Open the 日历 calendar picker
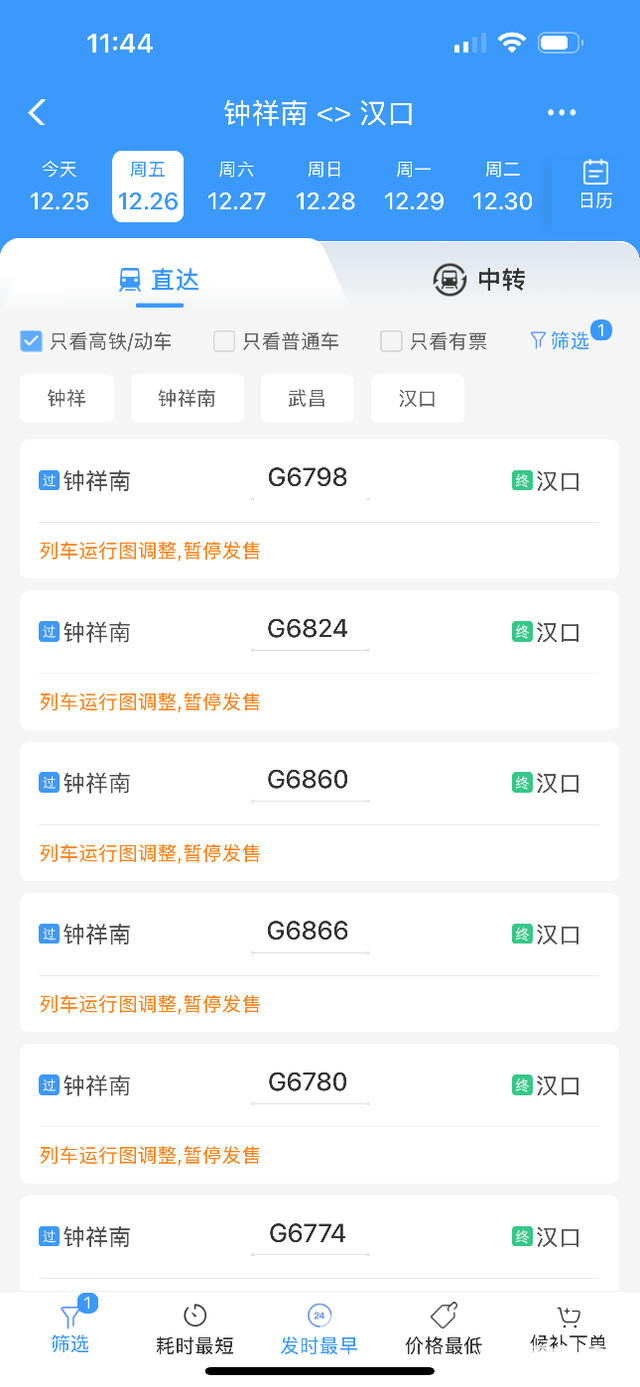 click(x=595, y=184)
